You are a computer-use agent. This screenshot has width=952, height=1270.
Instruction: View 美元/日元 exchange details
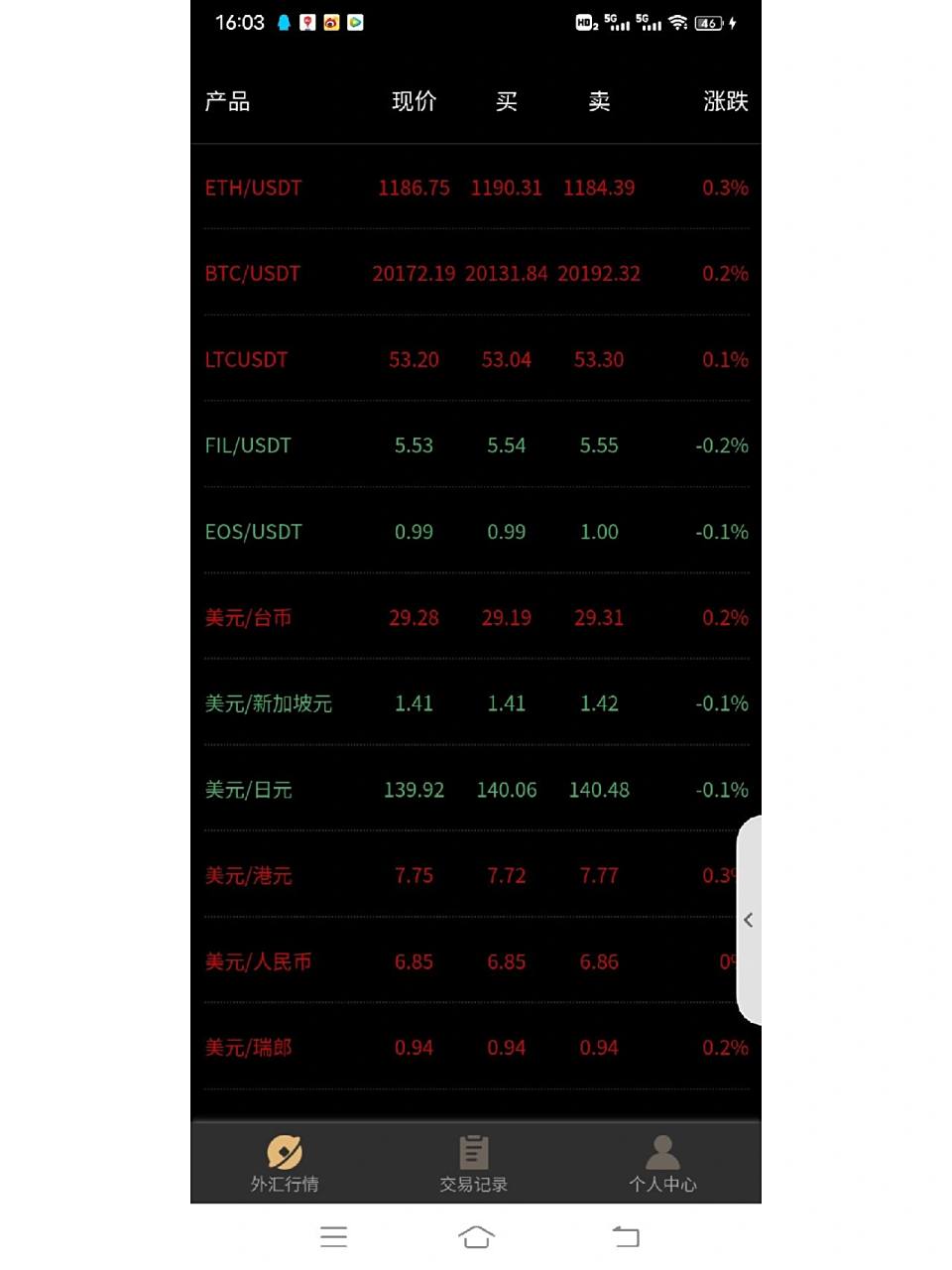249,790
